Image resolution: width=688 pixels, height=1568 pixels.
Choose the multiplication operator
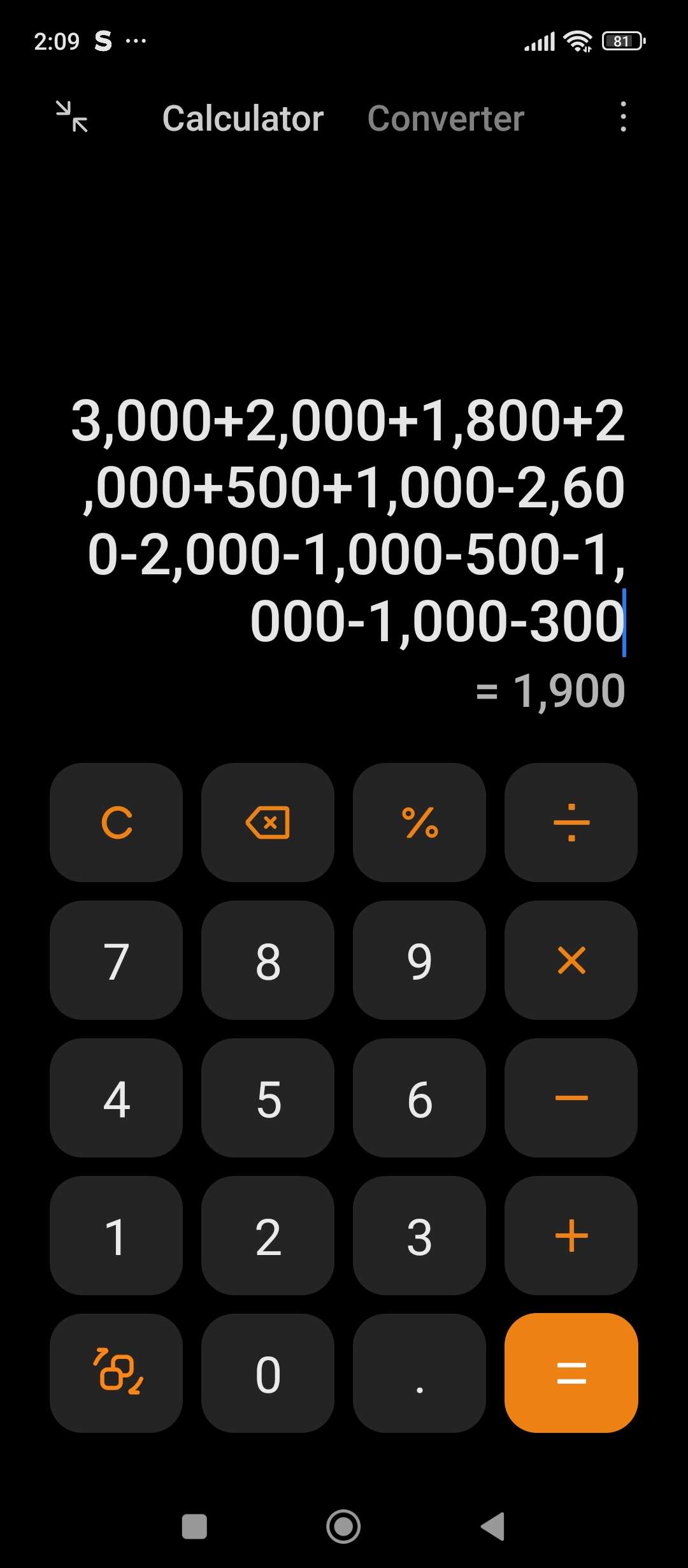click(x=571, y=960)
